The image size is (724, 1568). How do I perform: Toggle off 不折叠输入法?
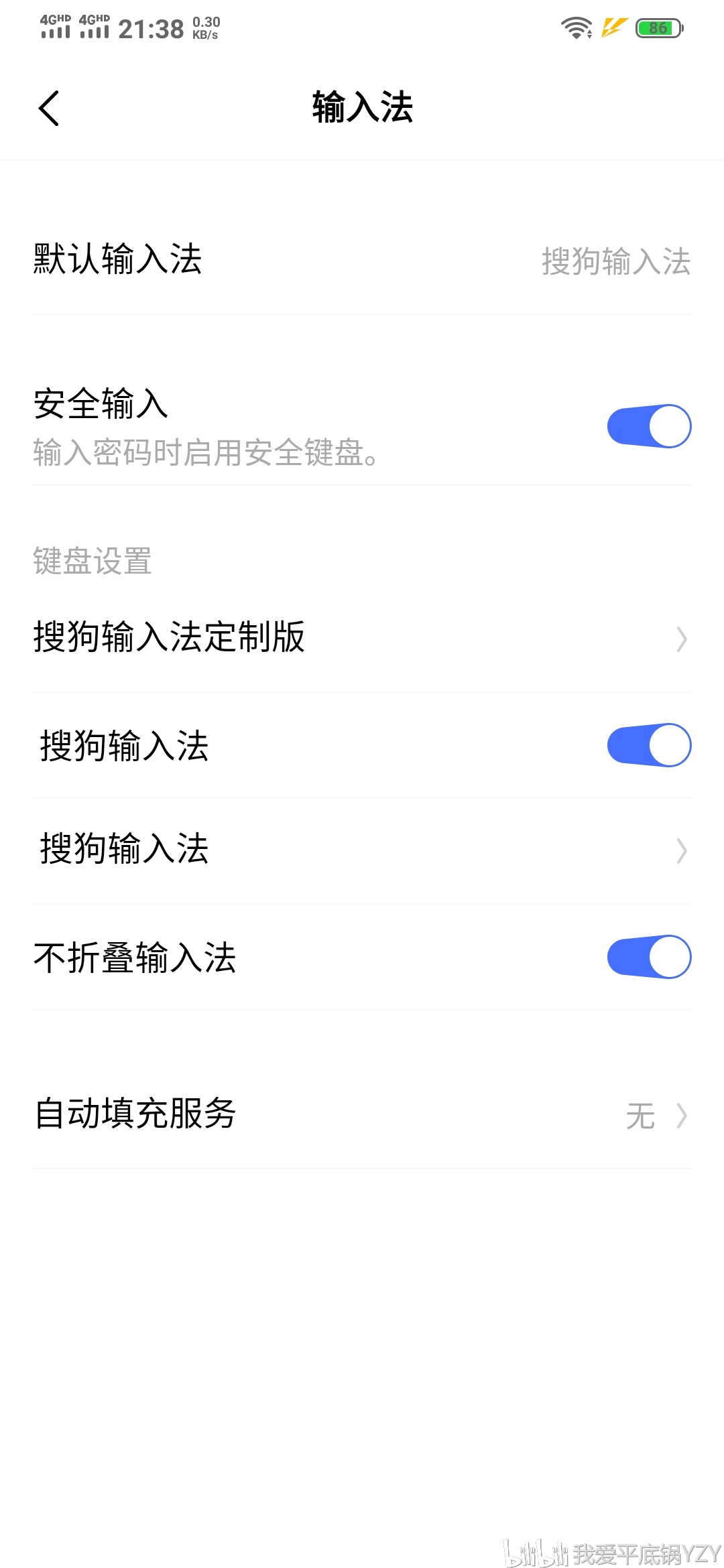(649, 957)
